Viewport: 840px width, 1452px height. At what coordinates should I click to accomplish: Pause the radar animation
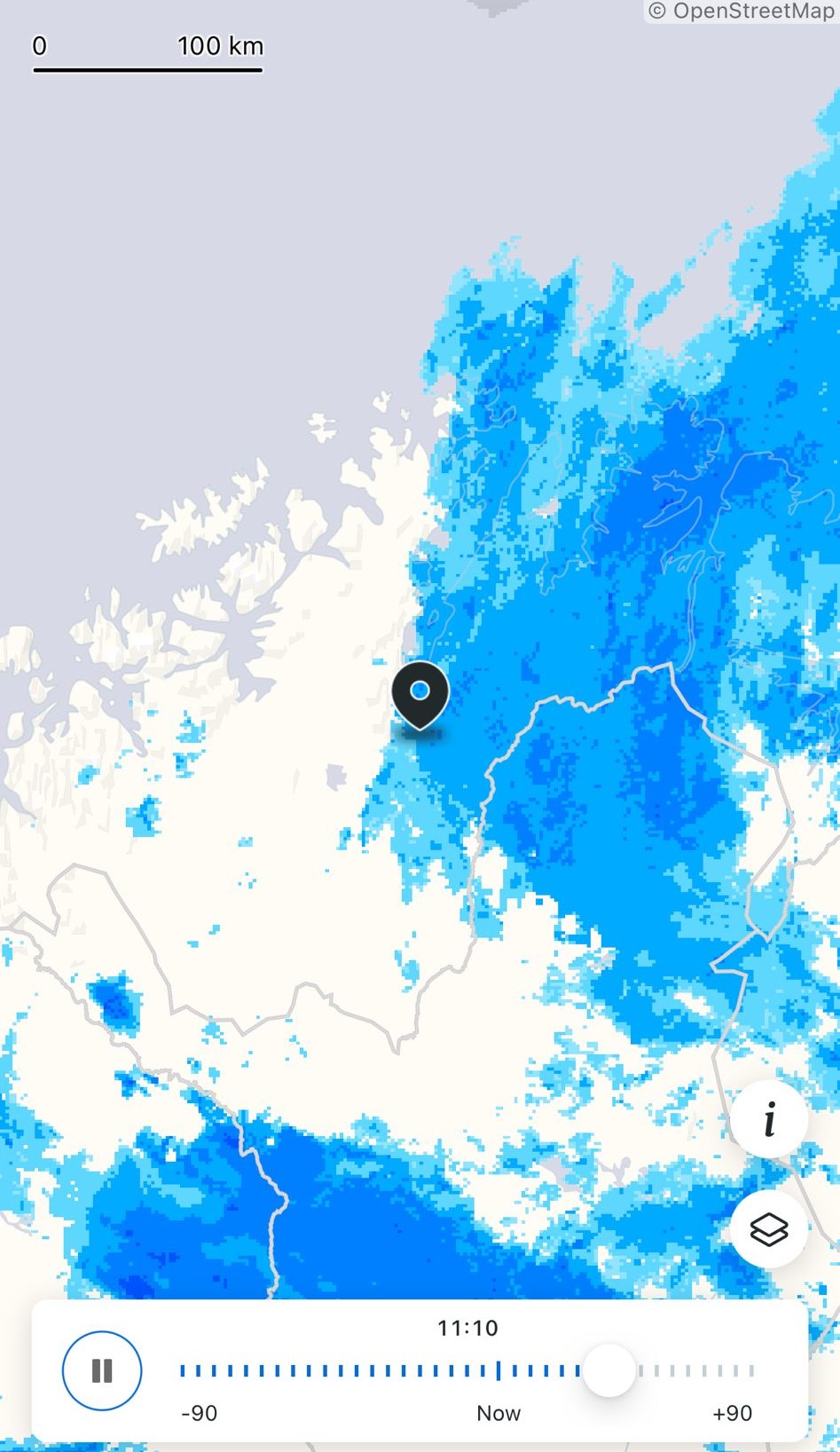point(102,1370)
